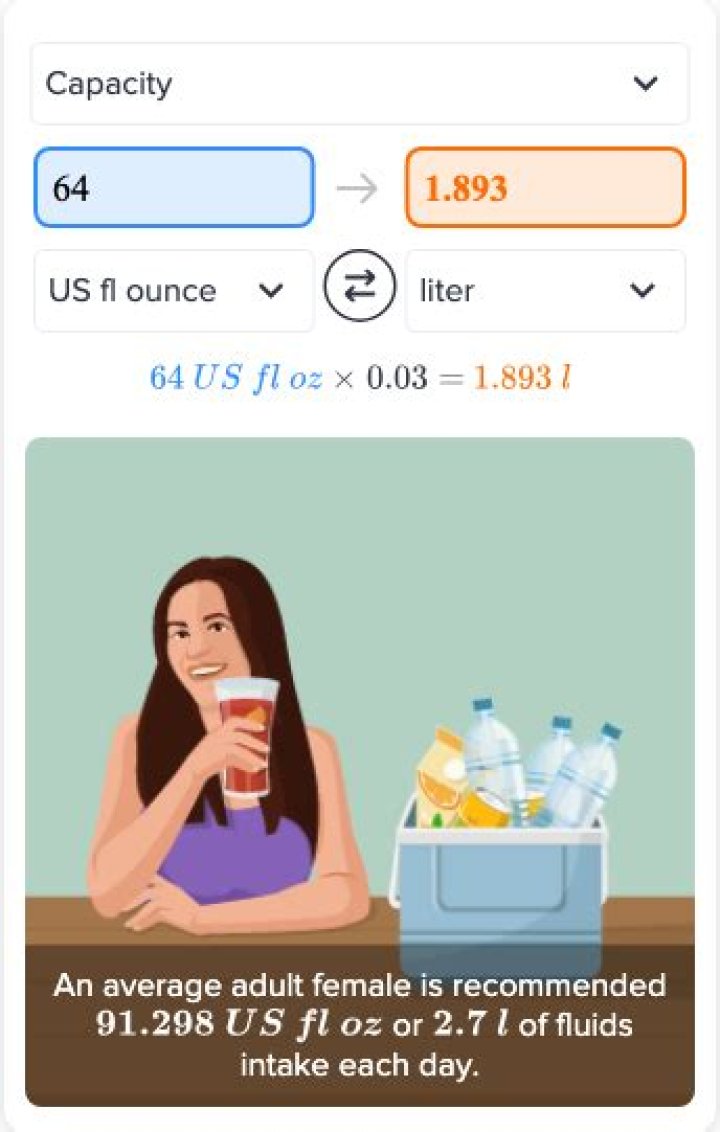Tap the result field showing 1.893
The image size is (720, 1132).
[545, 188]
